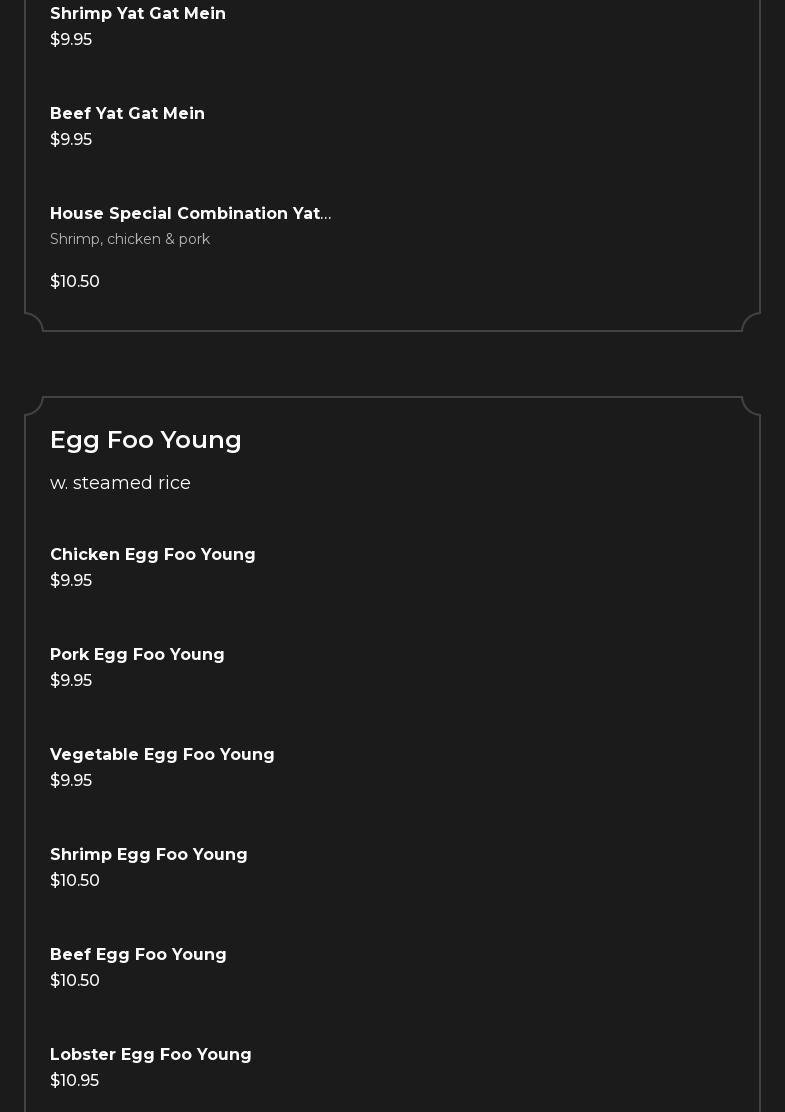Open the Shrimp Yat Gat Mein item
Image resolution: width=785 pixels, height=1112 pixels.
tap(138, 14)
